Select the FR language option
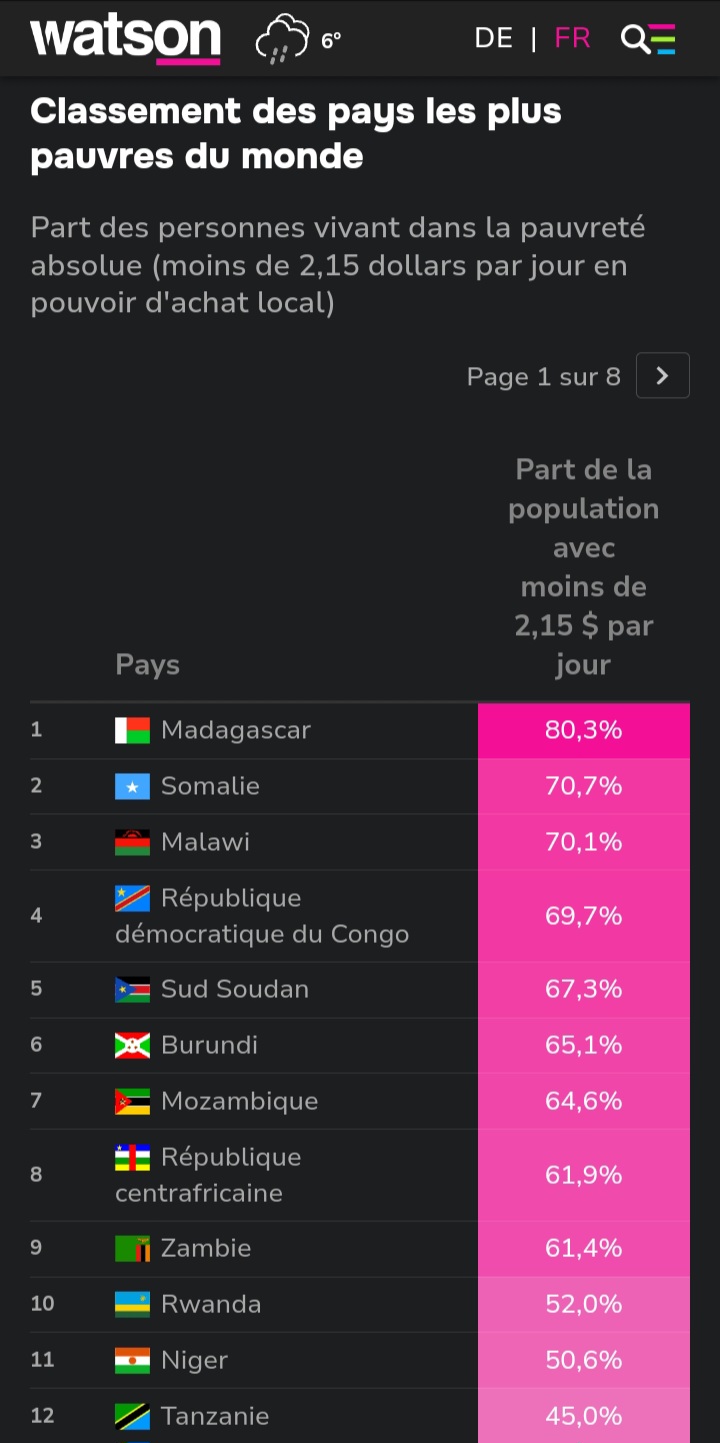The width and height of the screenshot is (720, 1443). pyautogui.click(x=573, y=39)
